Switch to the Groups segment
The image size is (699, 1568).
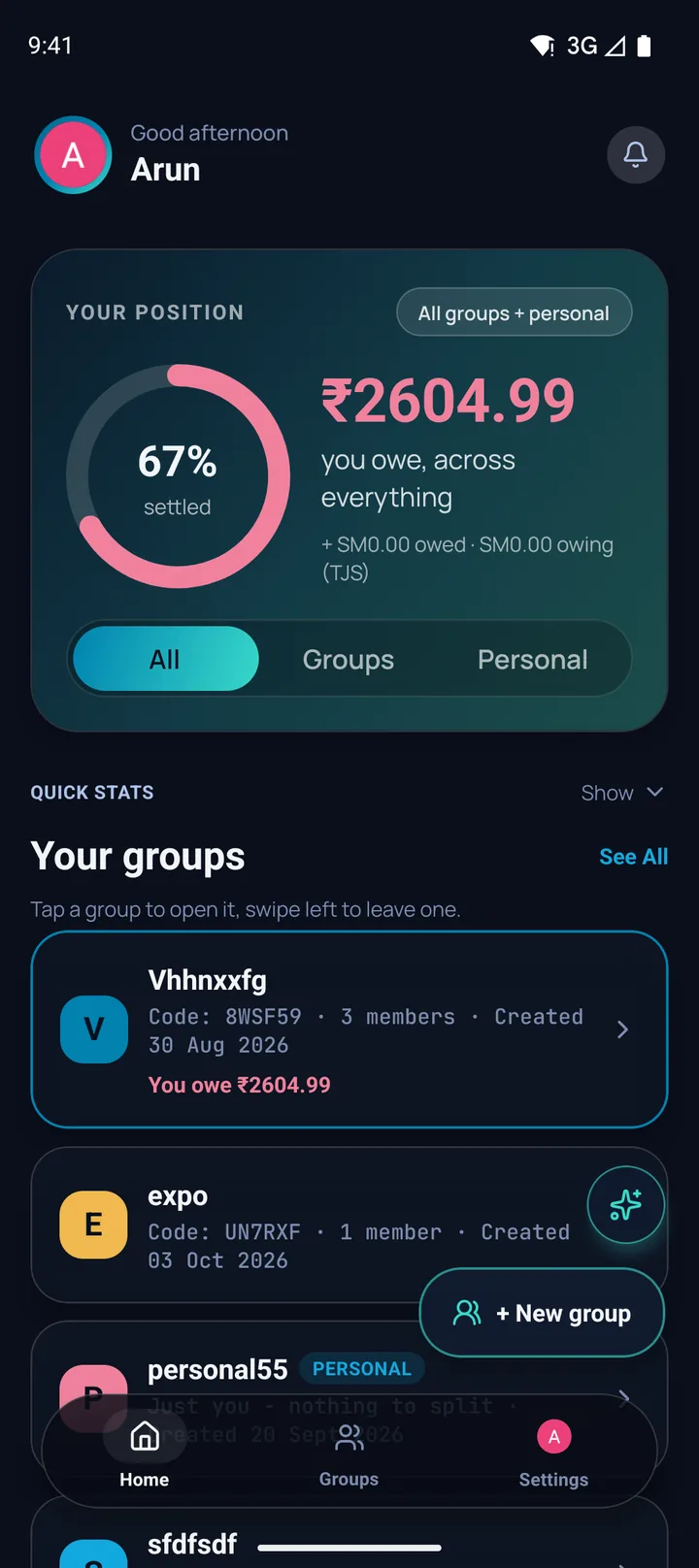[x=349, y=659]
